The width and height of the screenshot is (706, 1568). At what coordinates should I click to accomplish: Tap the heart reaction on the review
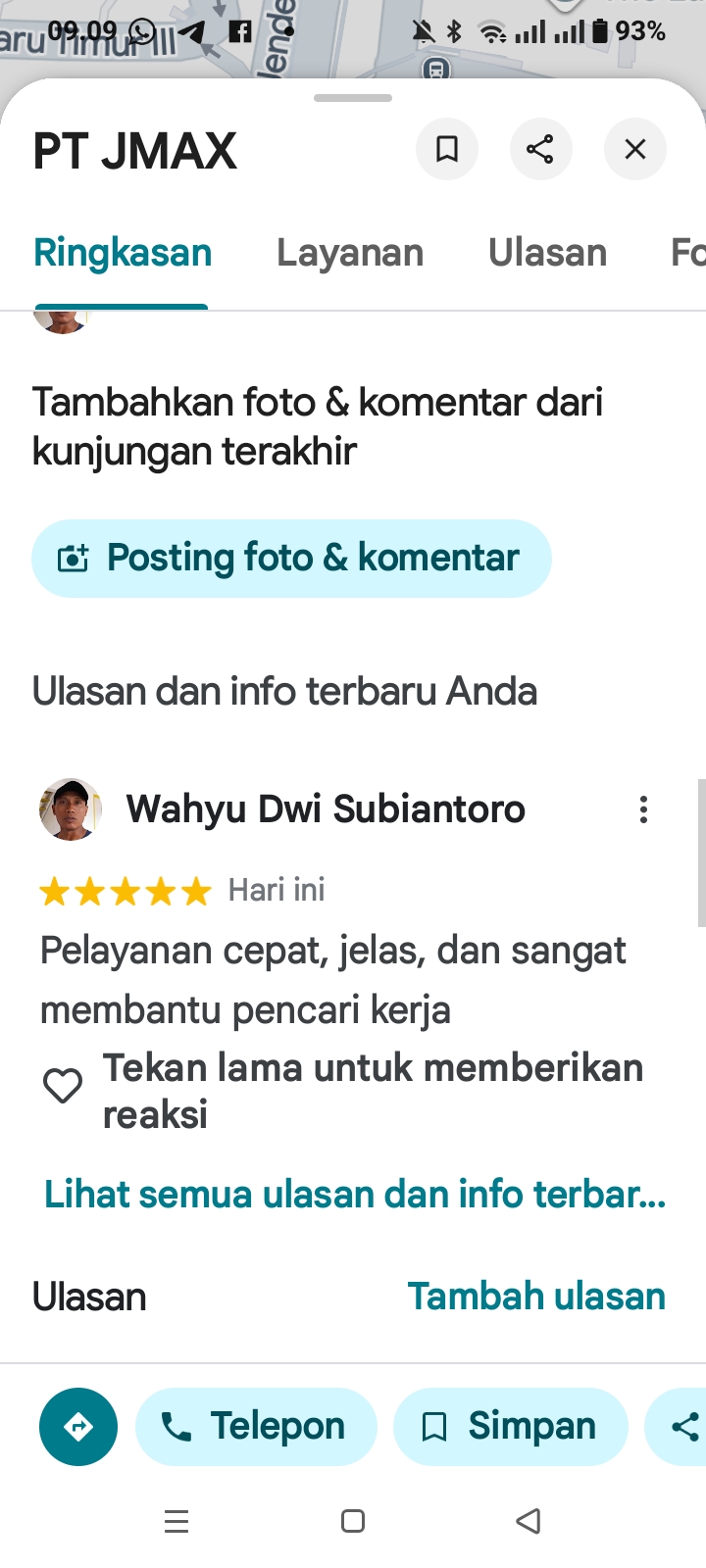point(63,1086)
